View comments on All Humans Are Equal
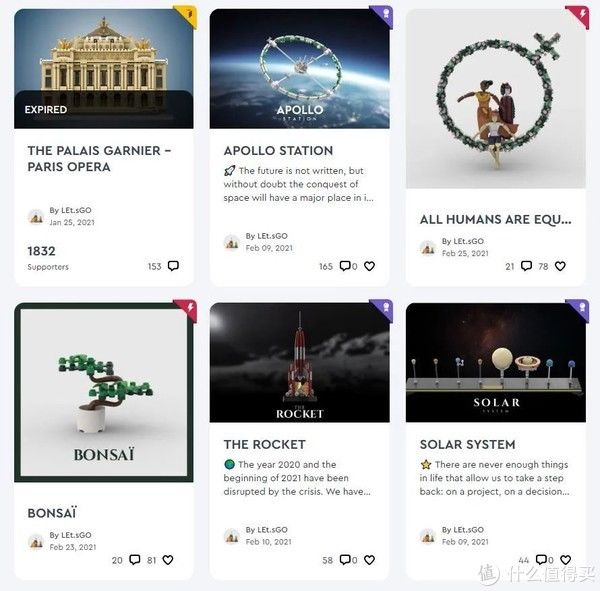This screenshot has width=600, height=591. [526, 266]
